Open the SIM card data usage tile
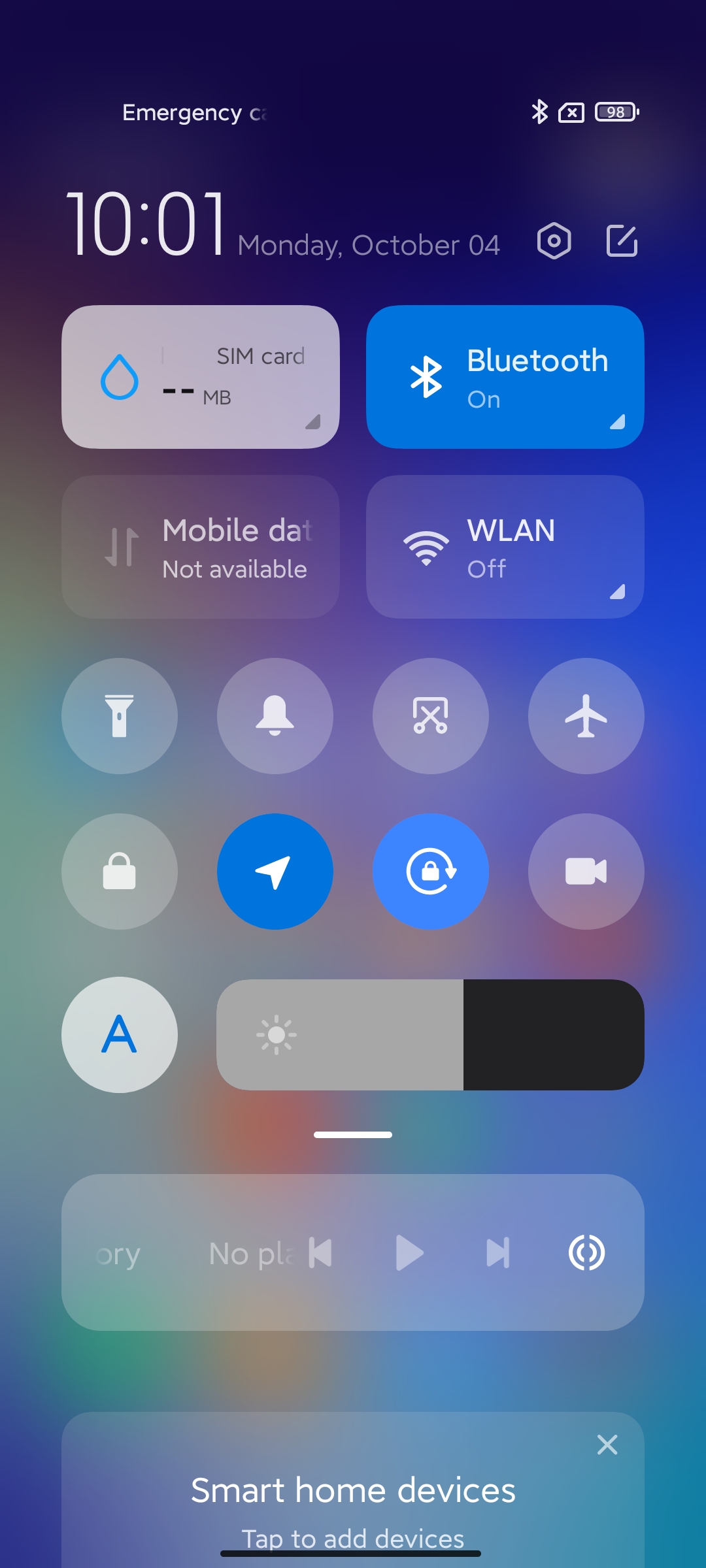This screenshot has width=706, height=1568. coord(200,377)
